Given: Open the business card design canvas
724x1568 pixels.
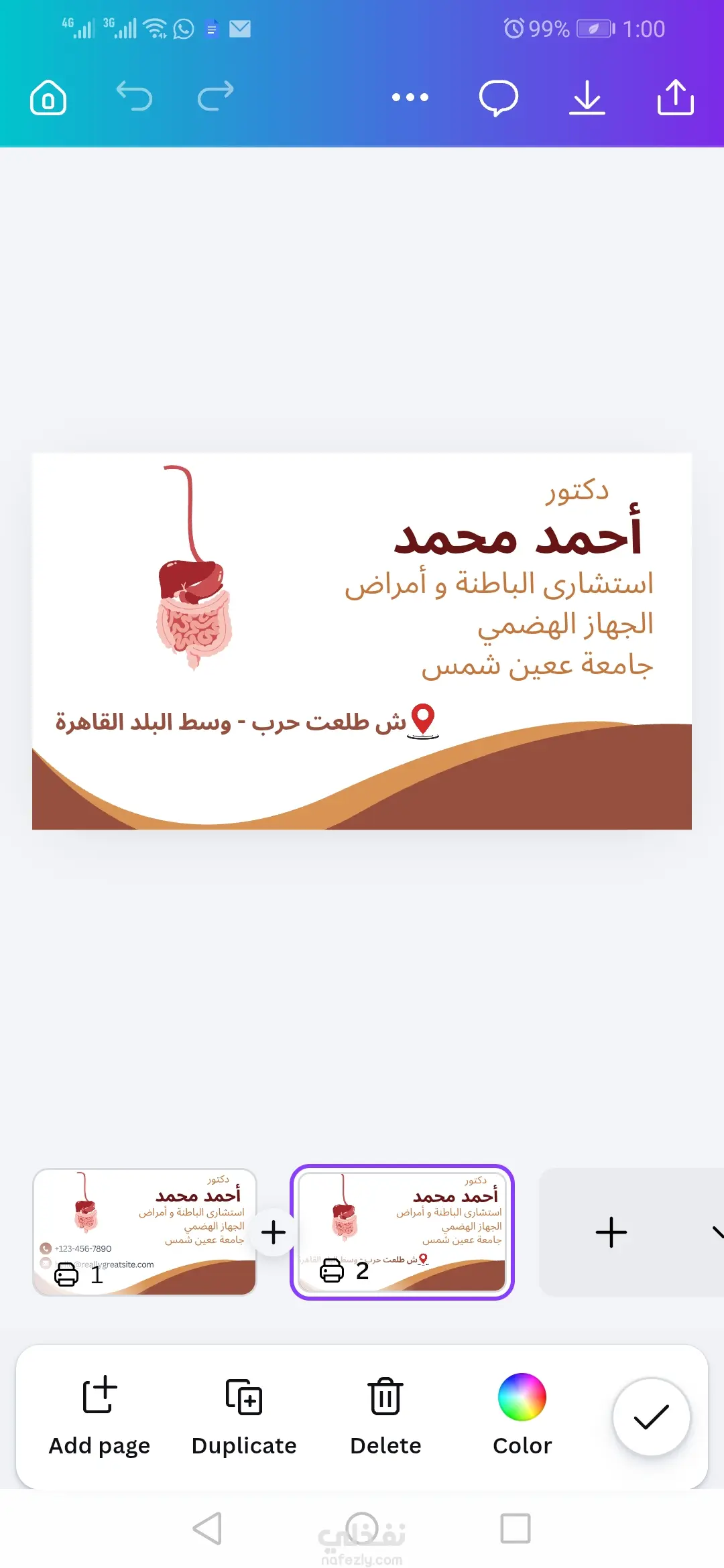Looking at the screenshot, I should click(x=362, y=641).
